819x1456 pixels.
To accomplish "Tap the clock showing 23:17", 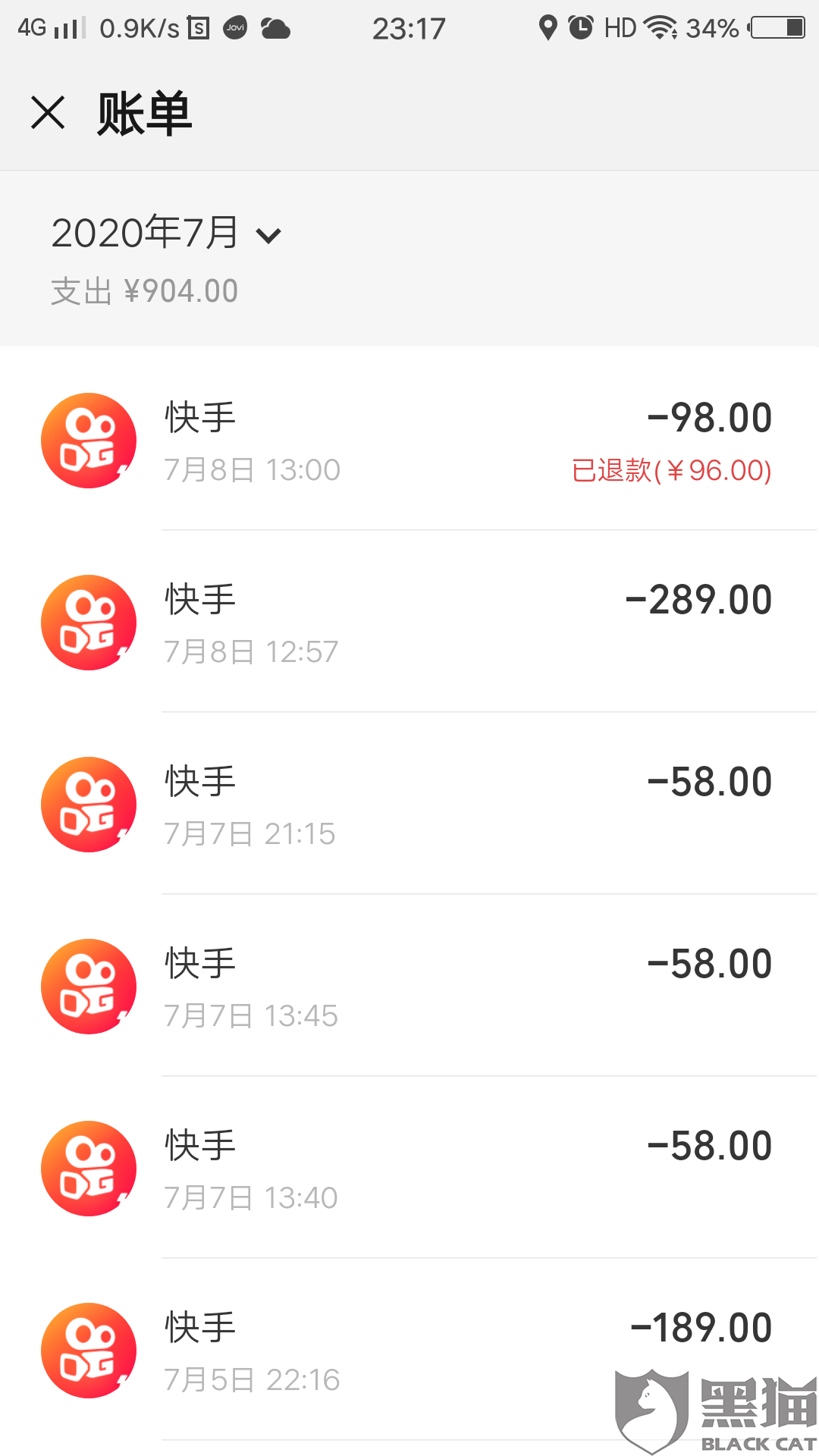I will coord(409,27).
